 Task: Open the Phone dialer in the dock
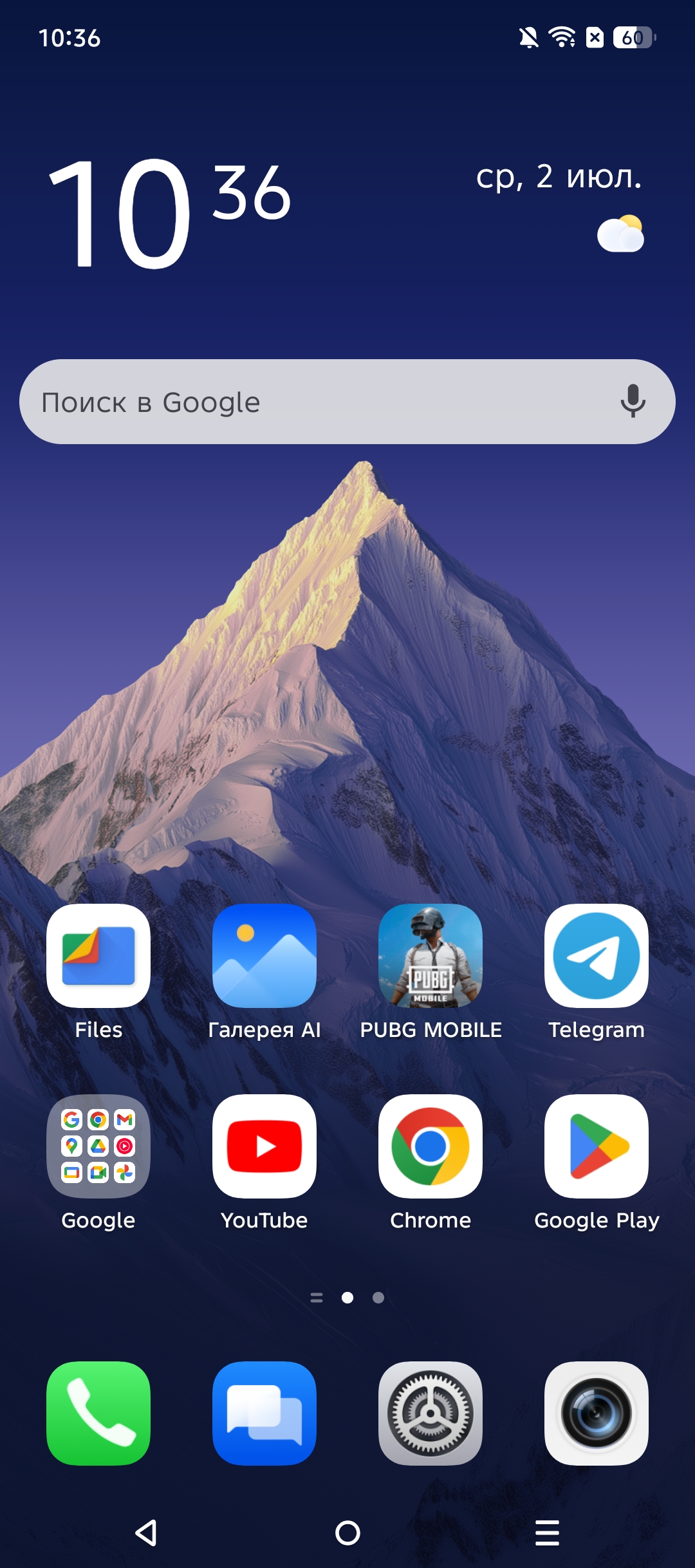coord(98,1414)
